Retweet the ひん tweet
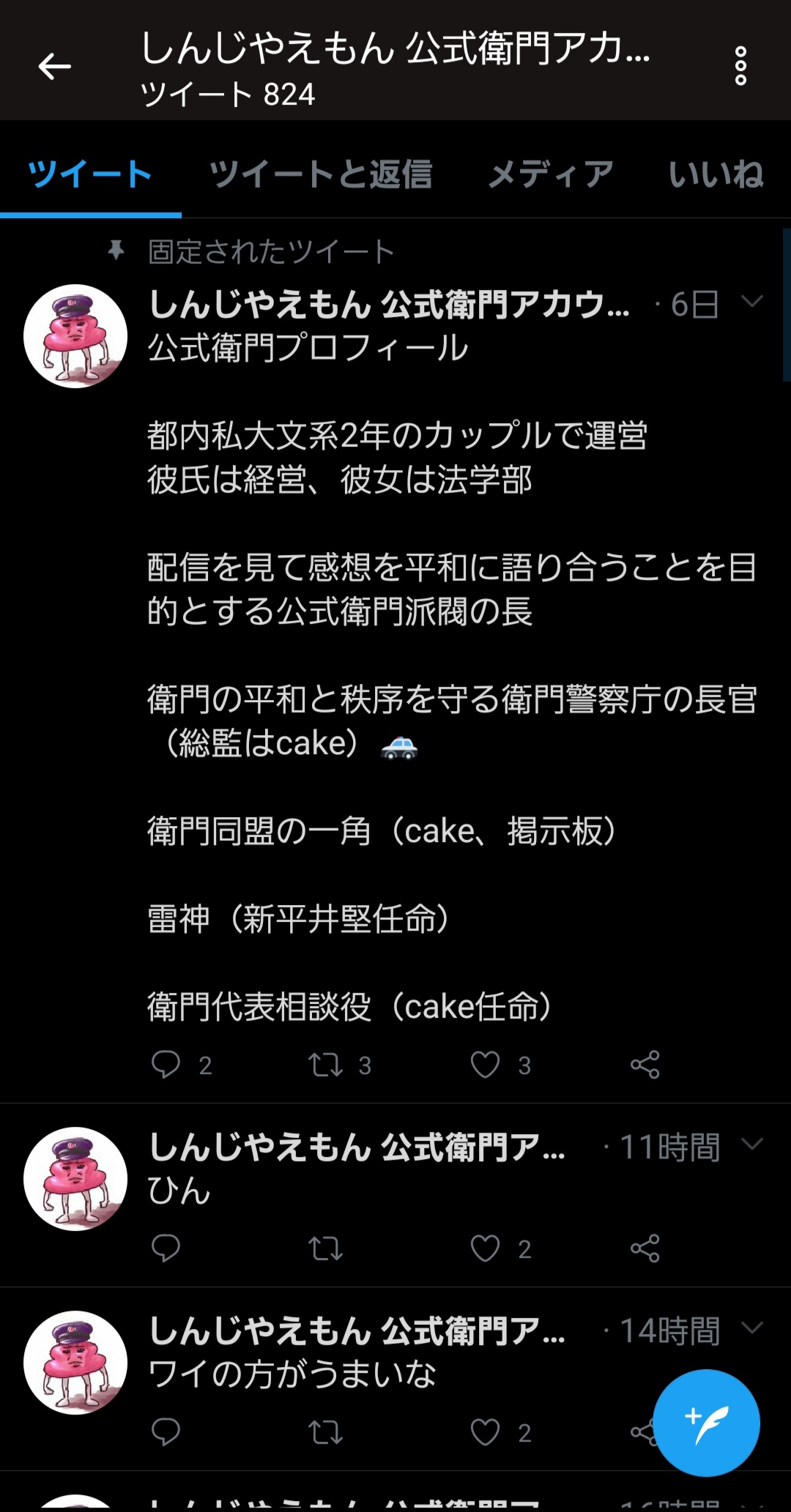The height and width of the screenshot is (1512, 791). (x=325, y=1248)
